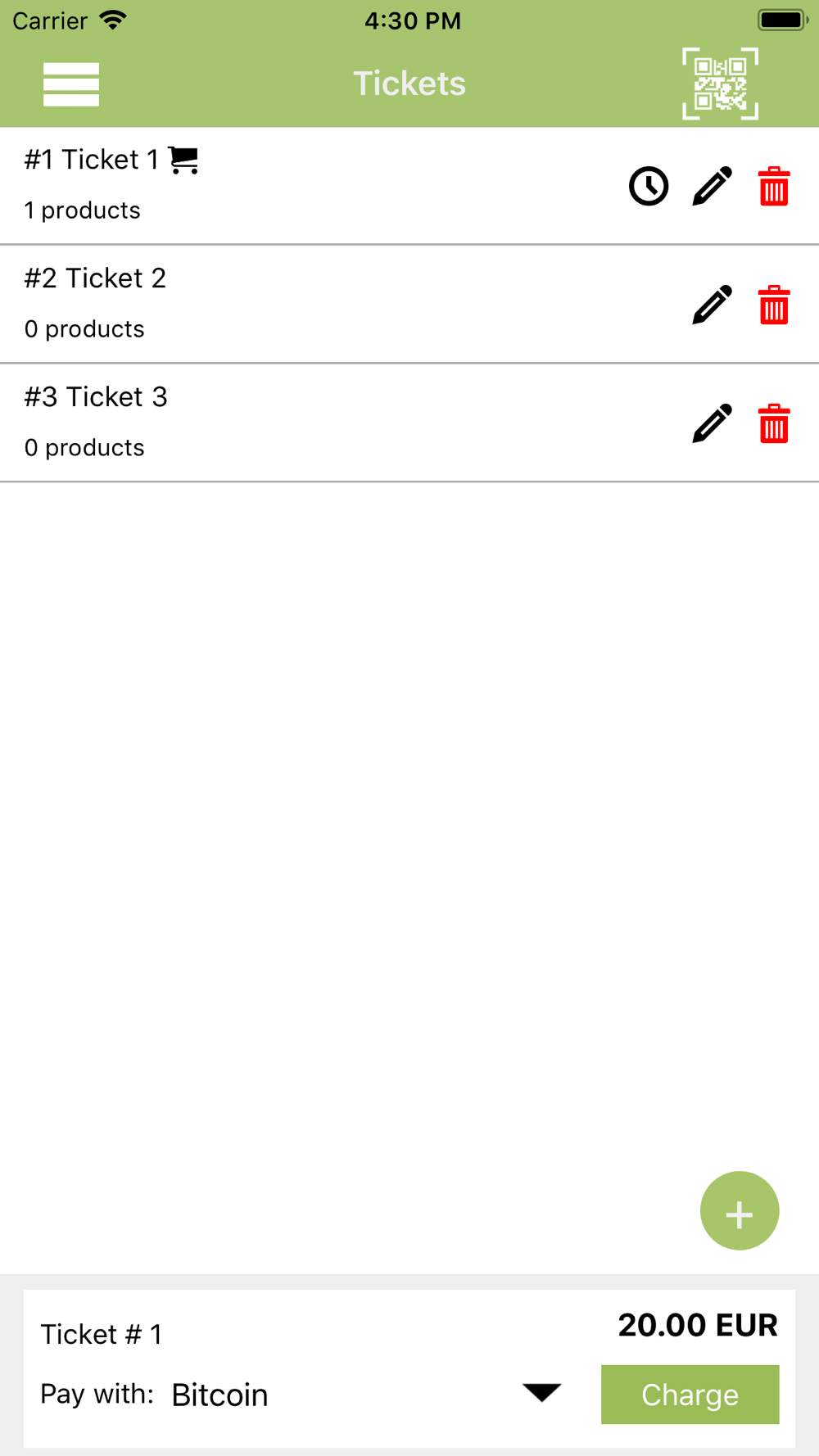Open the hamburger menu
Image resolution: width=819 pixels, height=1456 pixels.
pos(71,84)
